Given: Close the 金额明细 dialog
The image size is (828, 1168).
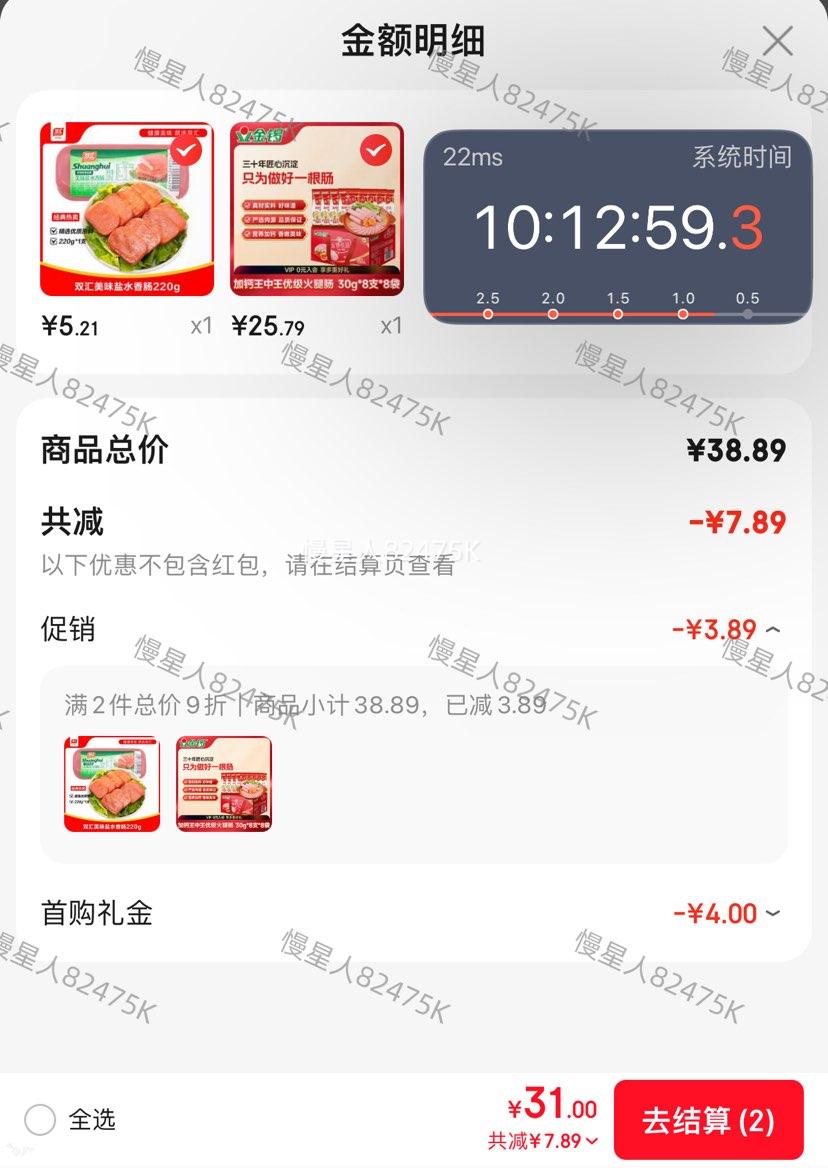Looking at the screenshot, I should point(777,41).
